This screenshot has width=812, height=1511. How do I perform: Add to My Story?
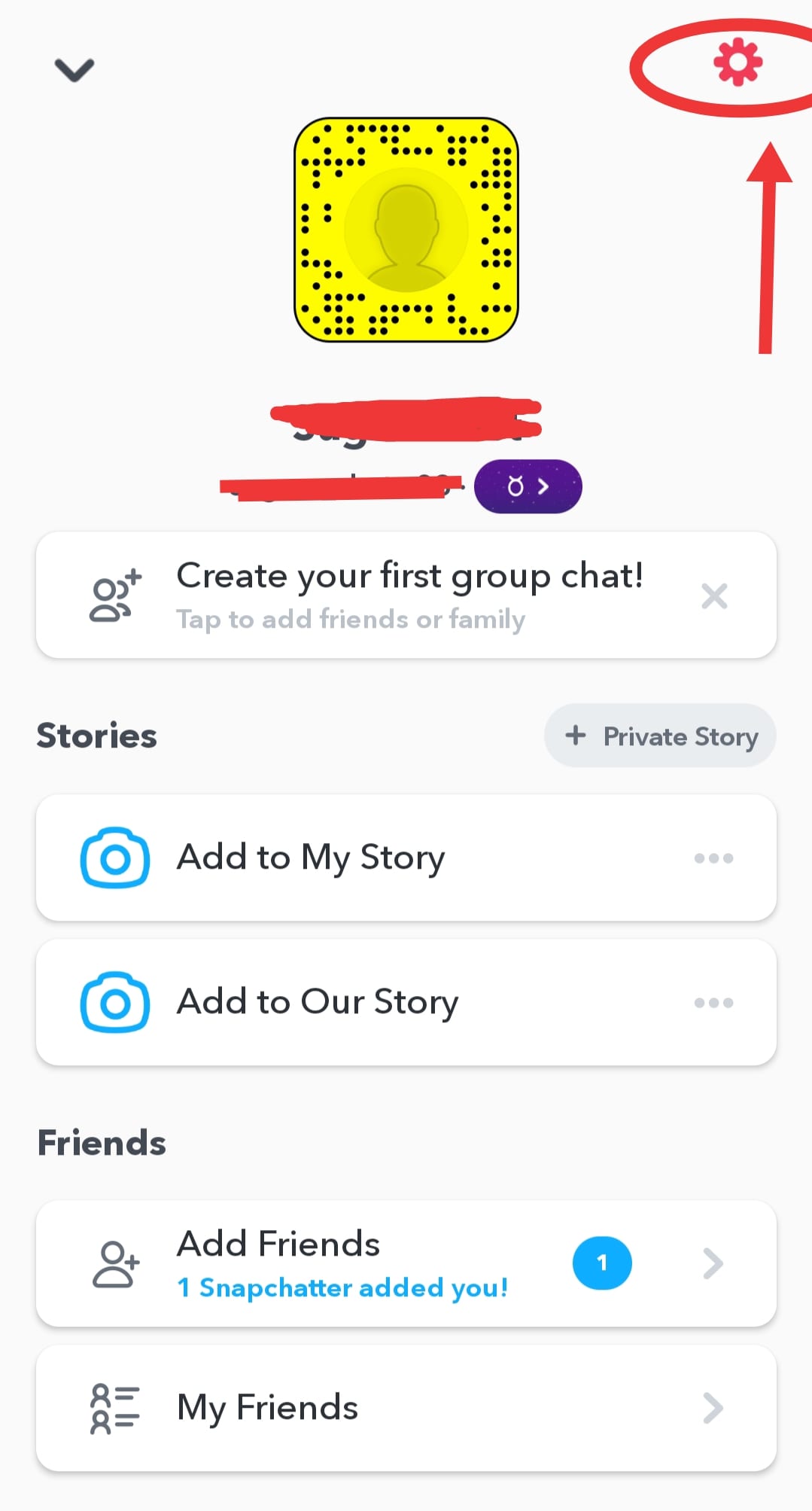(310, 858)
